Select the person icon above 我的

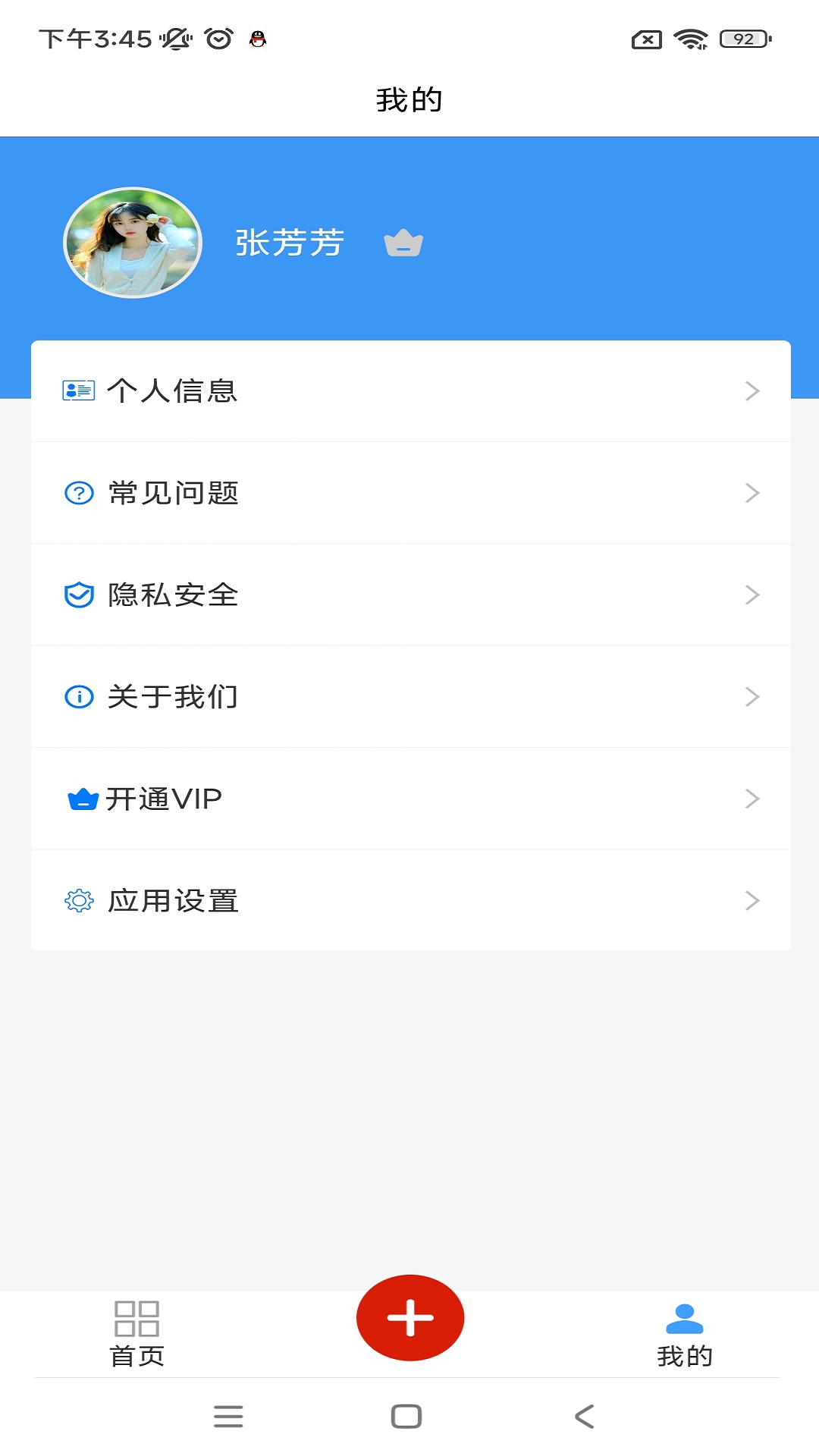(x=684, y=1315)
